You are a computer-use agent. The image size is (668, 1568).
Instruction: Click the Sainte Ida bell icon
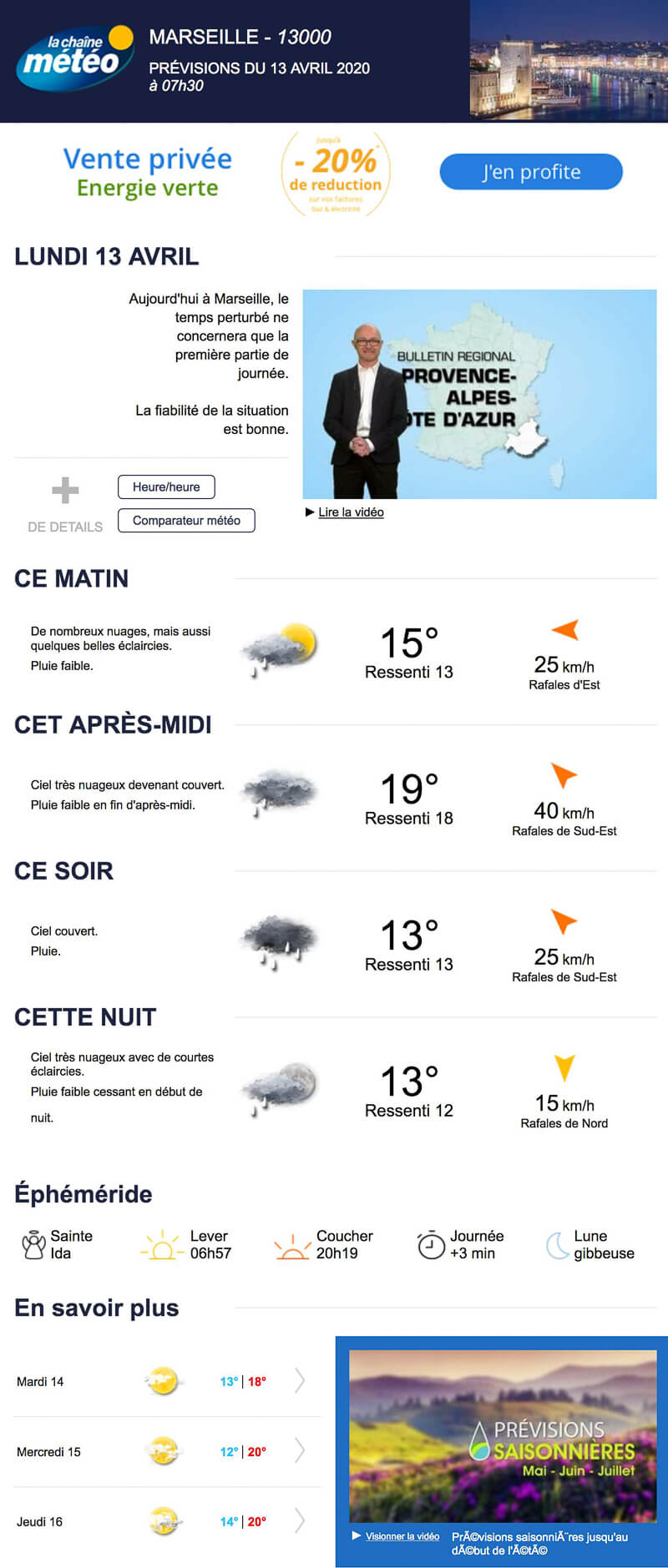(33, 1244)
